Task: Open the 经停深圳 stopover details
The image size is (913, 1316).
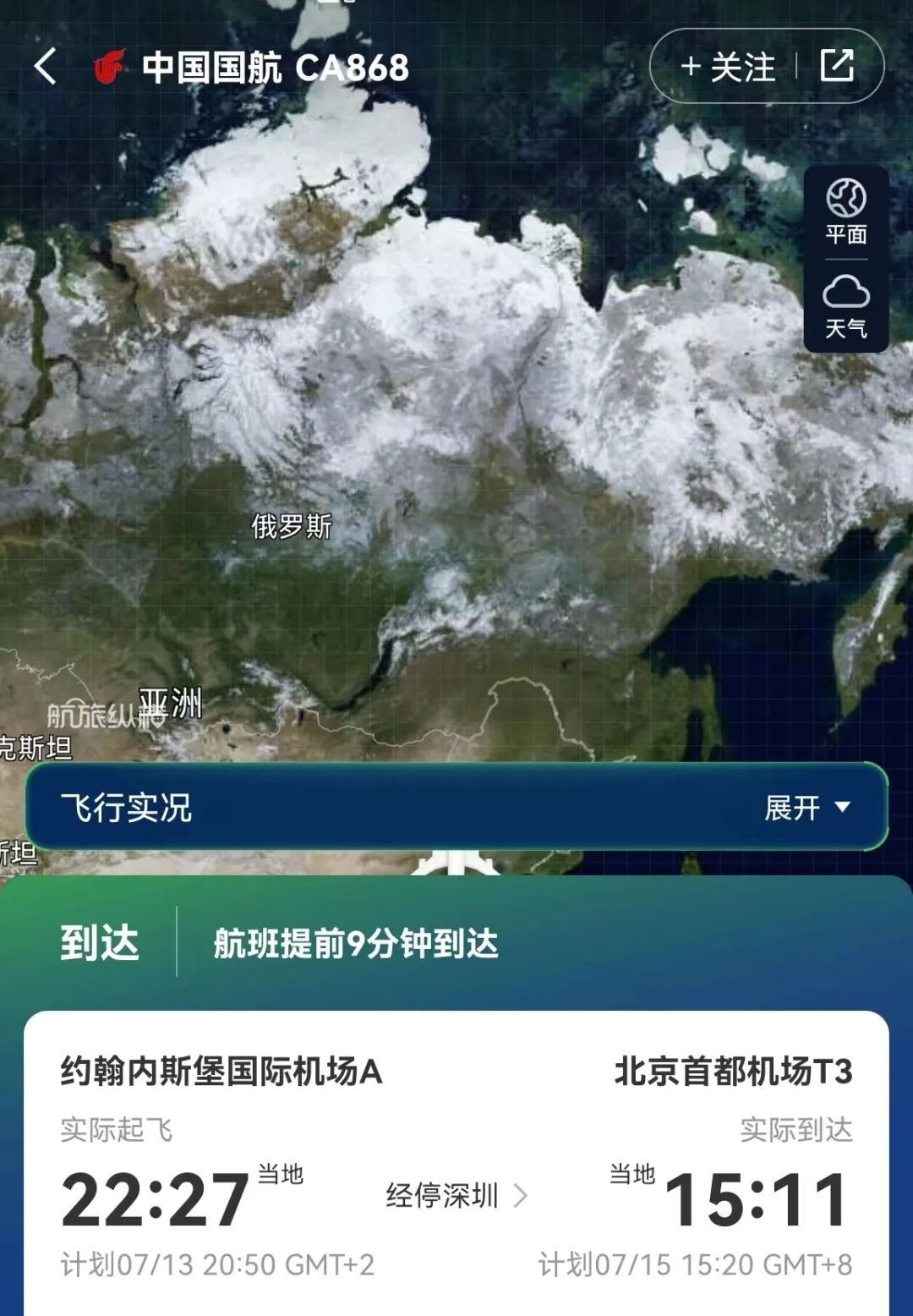Action: (x=456, y=1196)
